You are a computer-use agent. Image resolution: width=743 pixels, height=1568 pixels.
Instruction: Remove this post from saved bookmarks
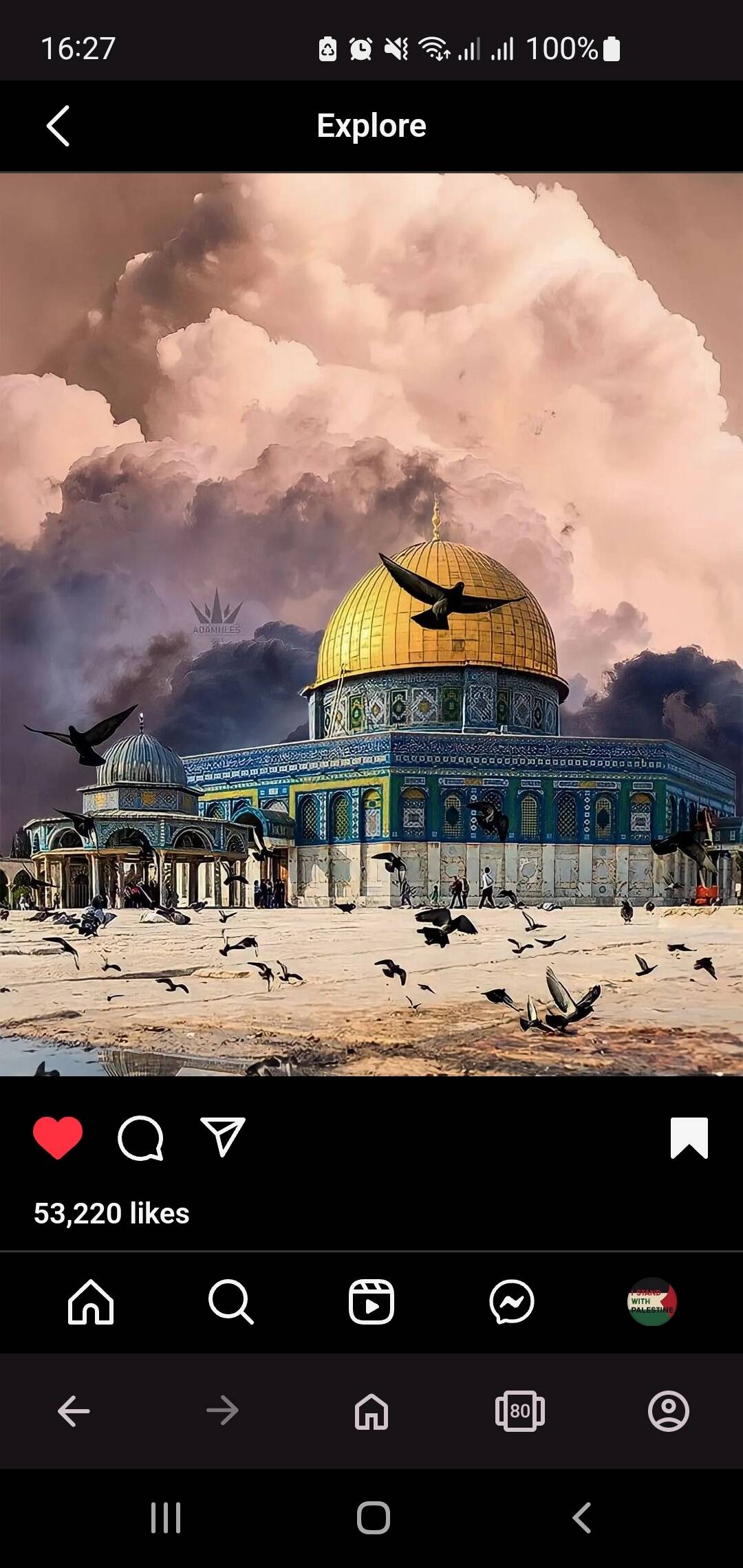[x=689, y=1138]
